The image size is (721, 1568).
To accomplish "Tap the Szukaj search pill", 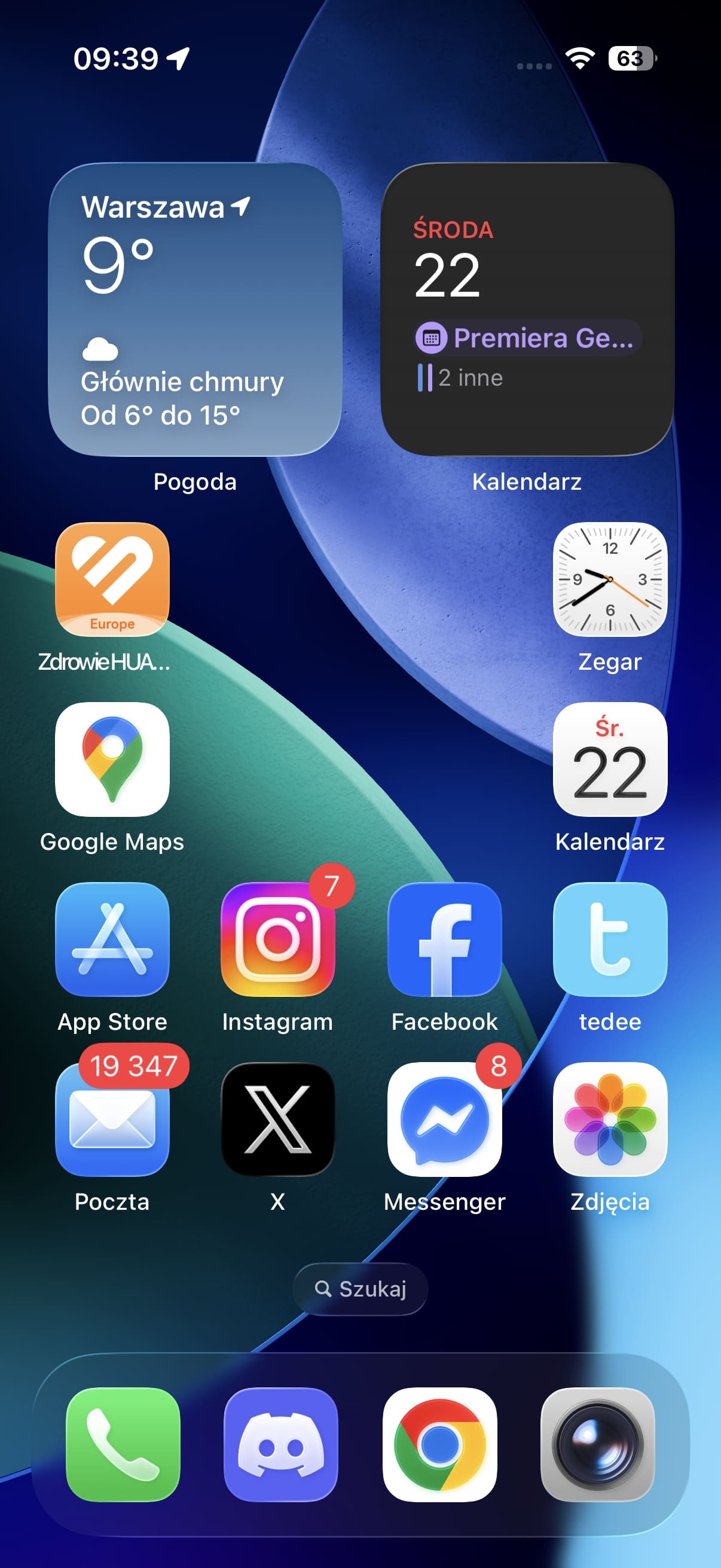I will [x=360, y=1289].
